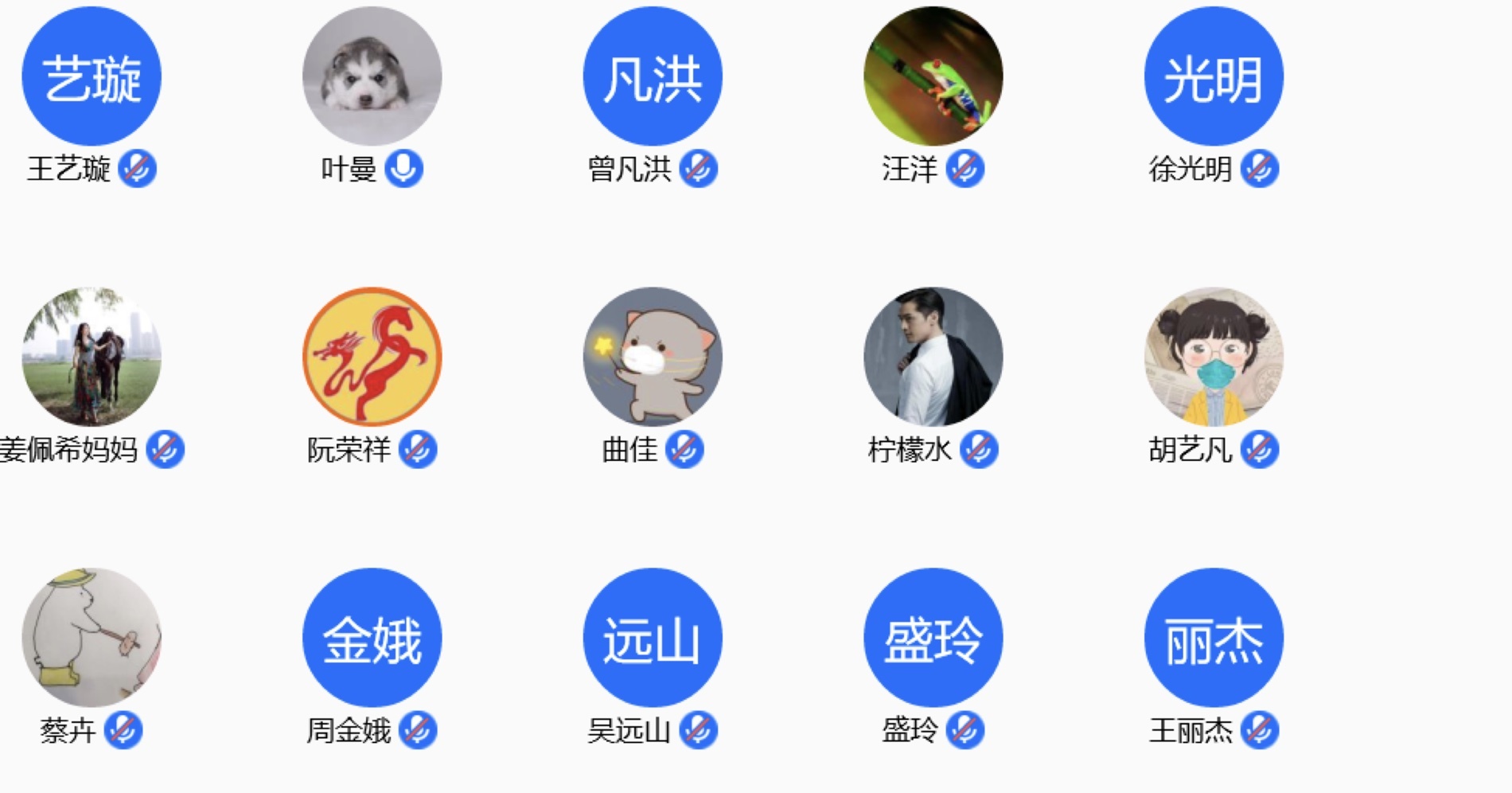Open 王艺璇's participant avatar
Viewport: 1512px width, 793px height.
click(92, 76)
